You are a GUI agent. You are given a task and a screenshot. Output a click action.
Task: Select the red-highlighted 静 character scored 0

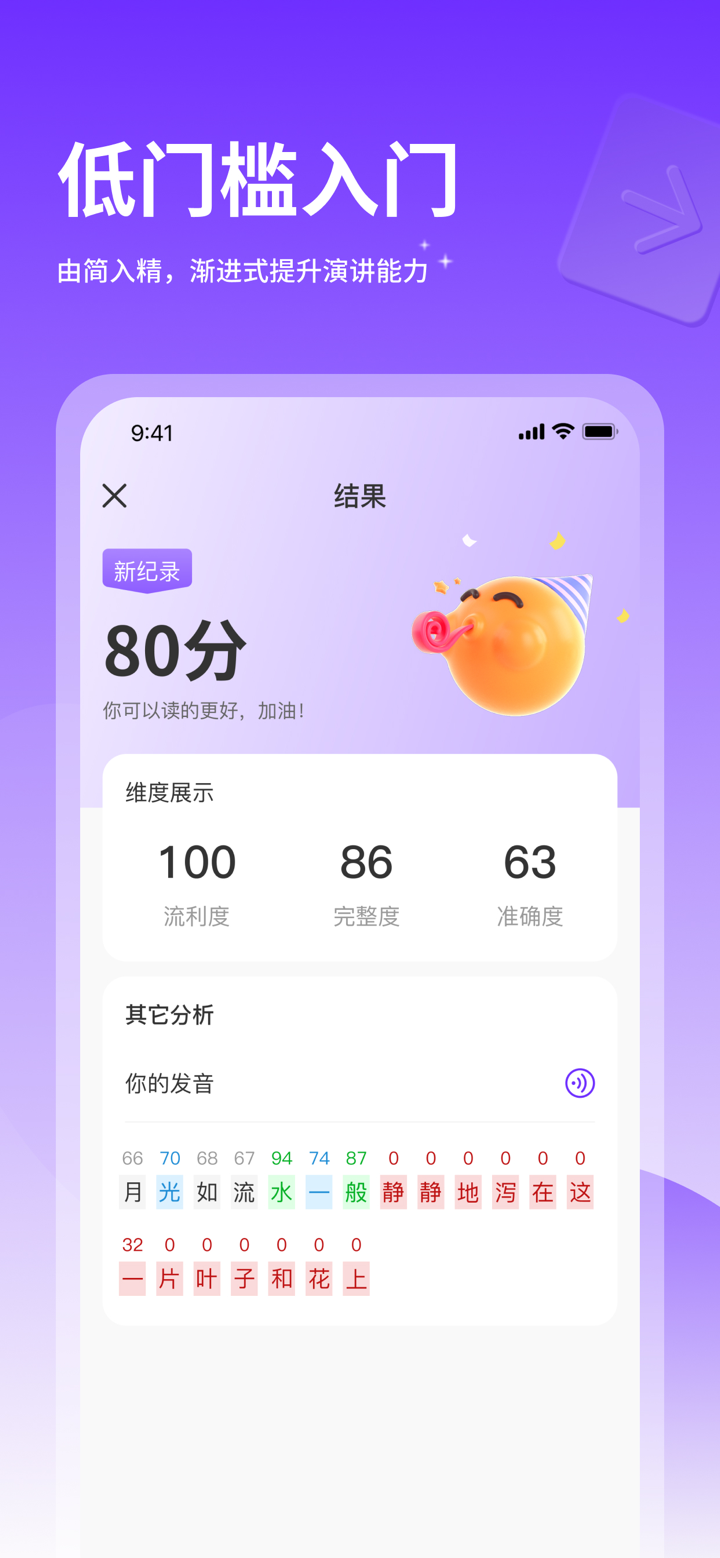click(x=393, y=1192)
